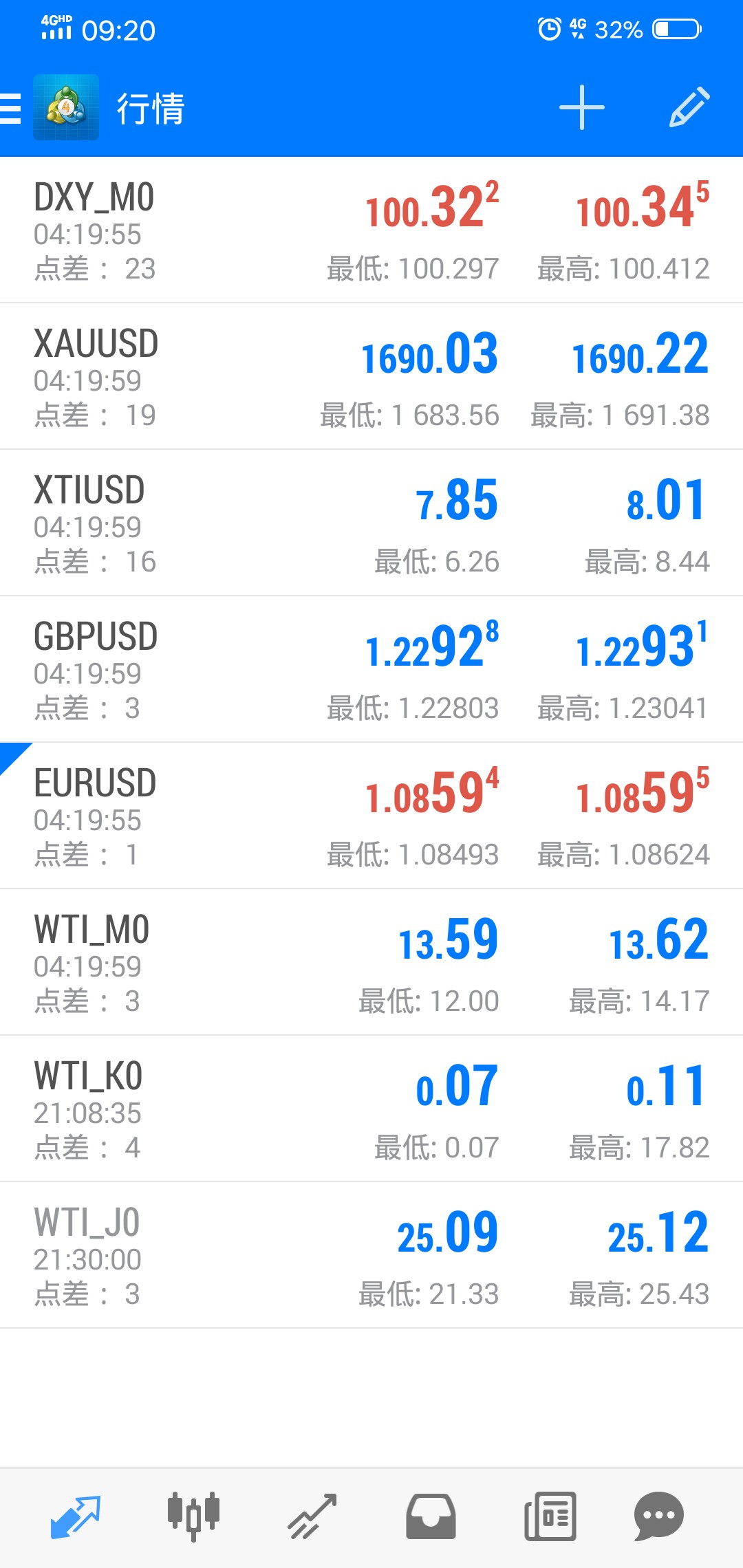Open the WTI_M0 quote row

[371, 963]
